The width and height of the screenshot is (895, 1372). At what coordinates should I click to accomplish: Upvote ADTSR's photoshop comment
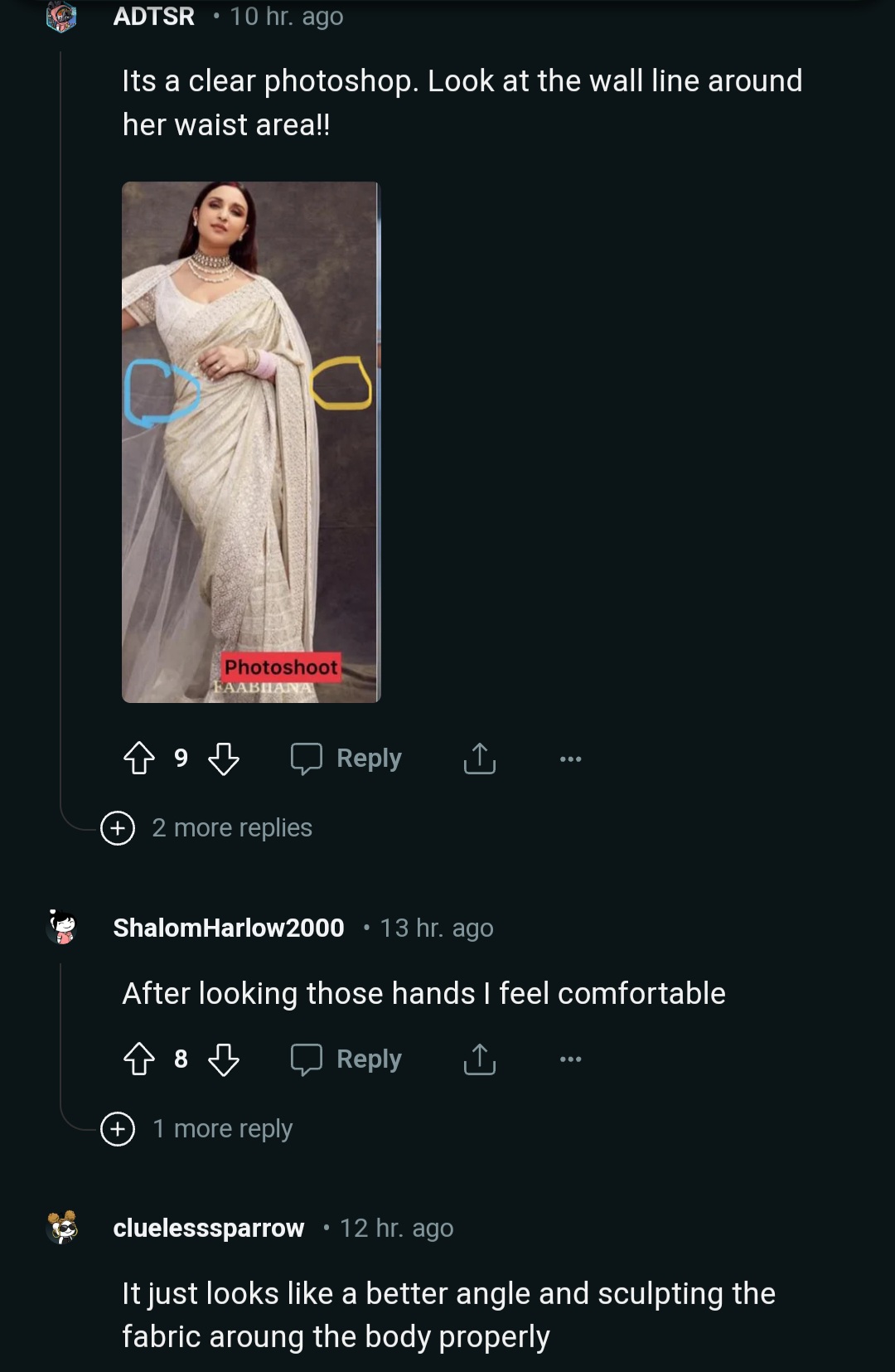coord(139,758)
